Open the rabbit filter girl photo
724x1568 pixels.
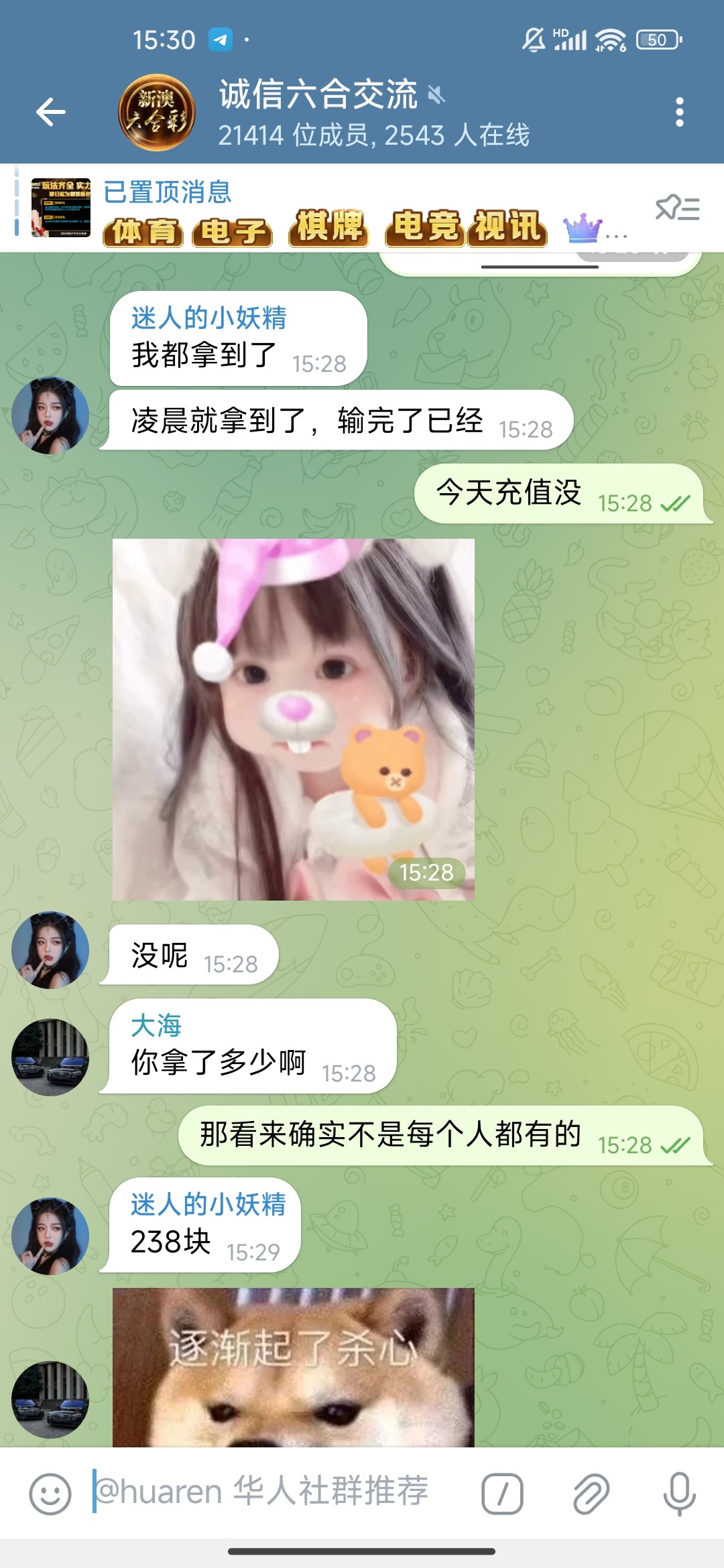(293, 719)
